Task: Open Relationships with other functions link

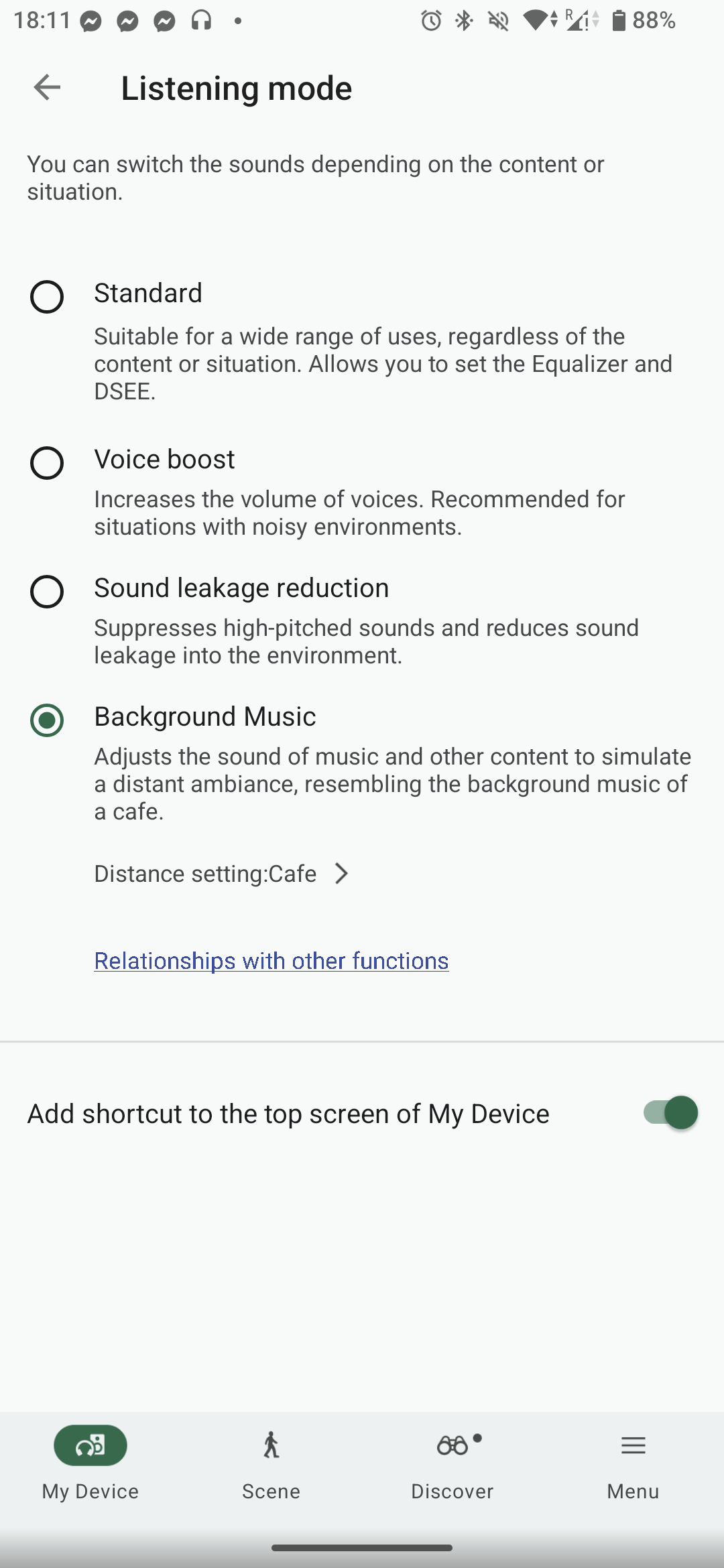Action: tap(271, 961)
